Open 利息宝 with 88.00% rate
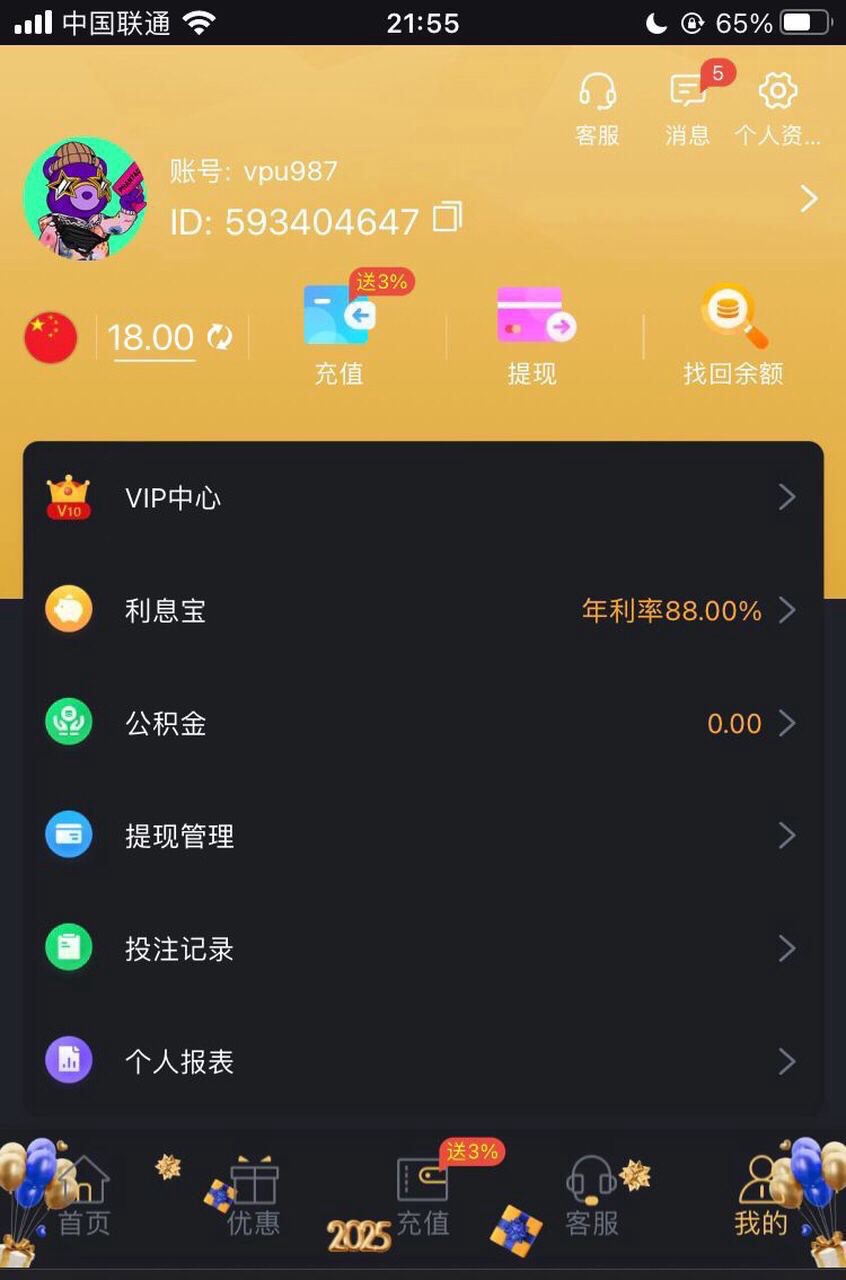 [423, 610]
